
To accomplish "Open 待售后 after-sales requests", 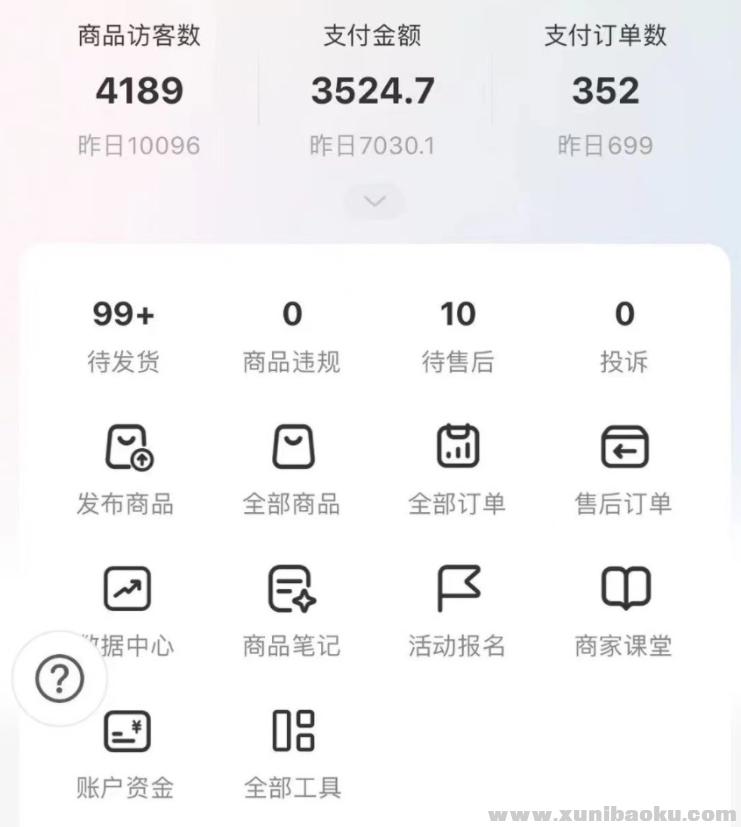I will pyautogui.click(x=458, y=336).
